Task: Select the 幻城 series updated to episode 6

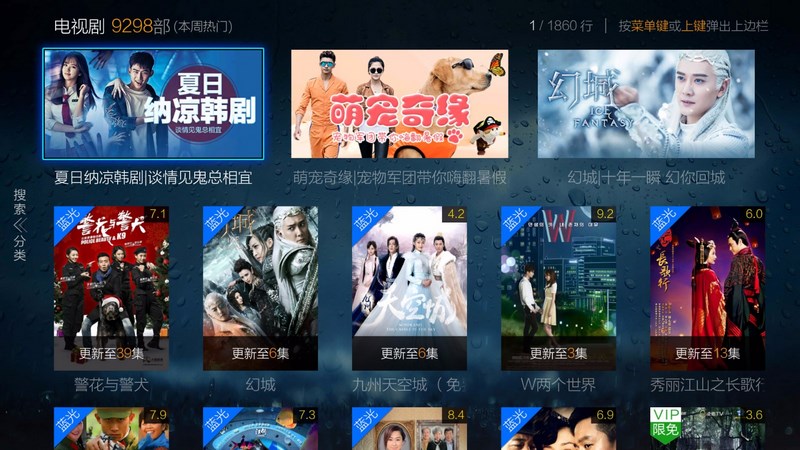Action: pyautogui.click(x=260, y=288)
